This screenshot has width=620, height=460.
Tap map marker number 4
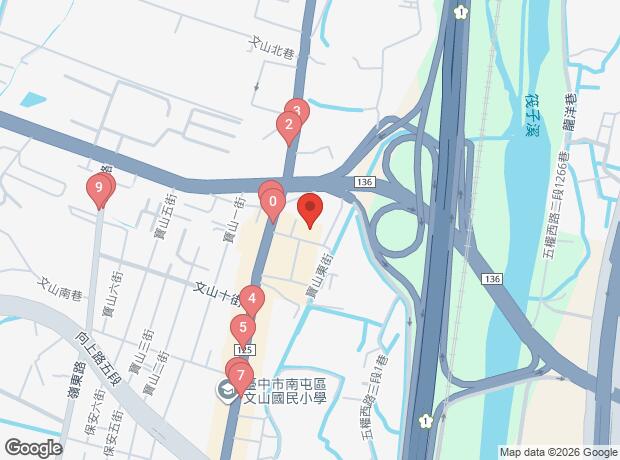click(253, 298)
